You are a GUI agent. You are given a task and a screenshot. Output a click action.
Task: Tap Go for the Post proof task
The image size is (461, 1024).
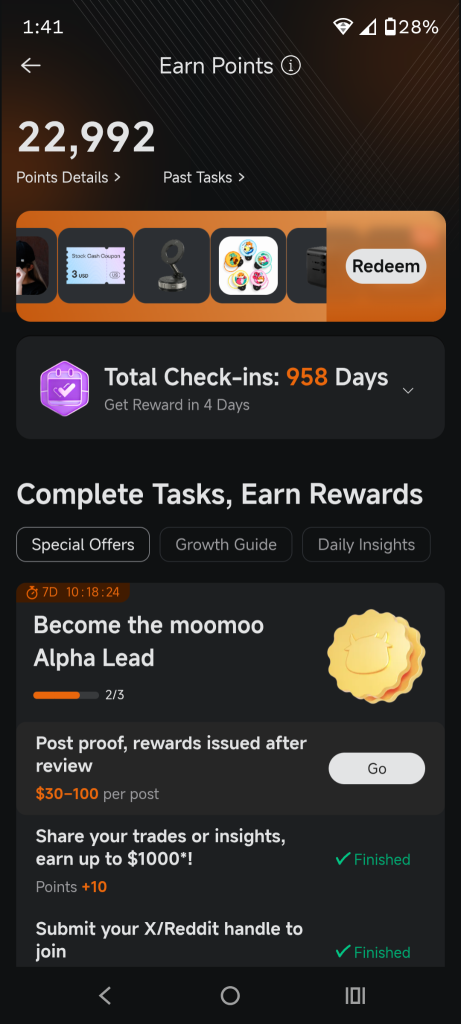[x=377, y=769]
